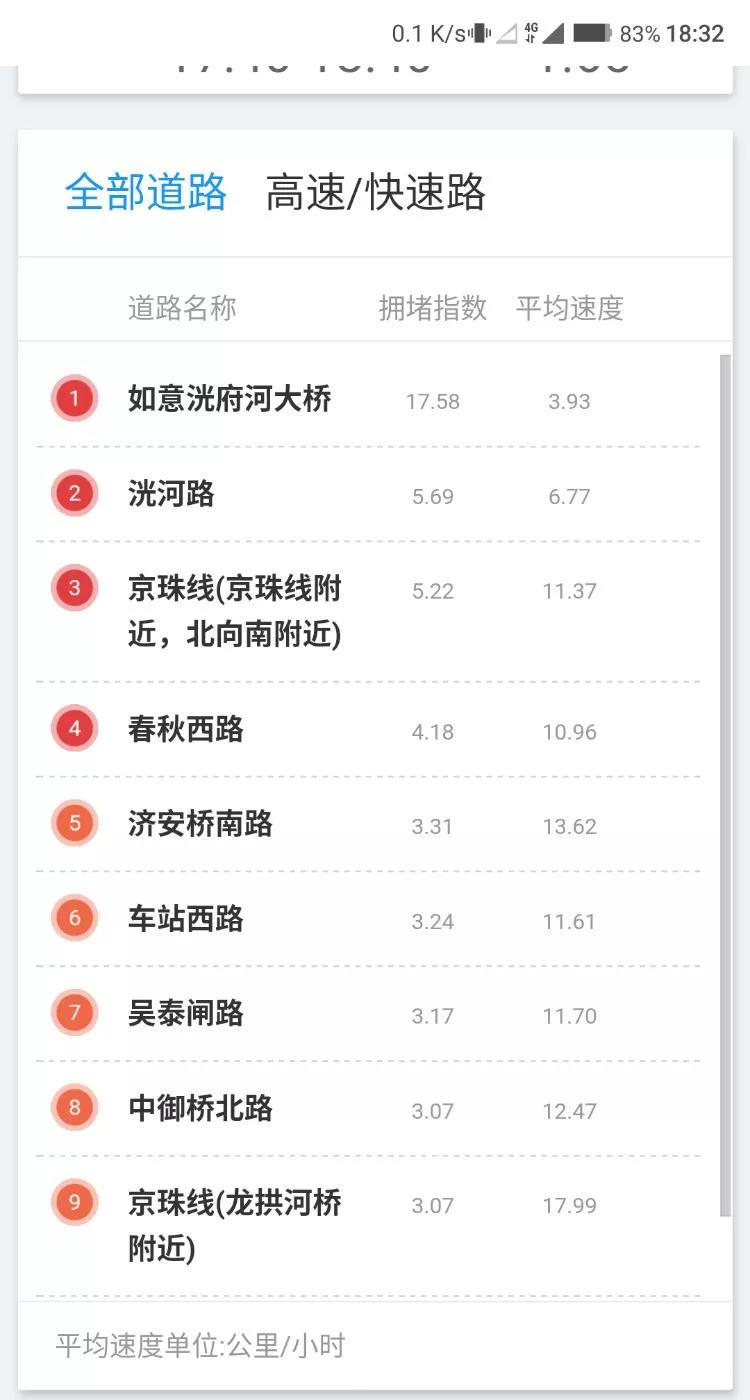Open the 如意洸府河大桥 road row
750x1400 pixels.
[x=368, y=400]
